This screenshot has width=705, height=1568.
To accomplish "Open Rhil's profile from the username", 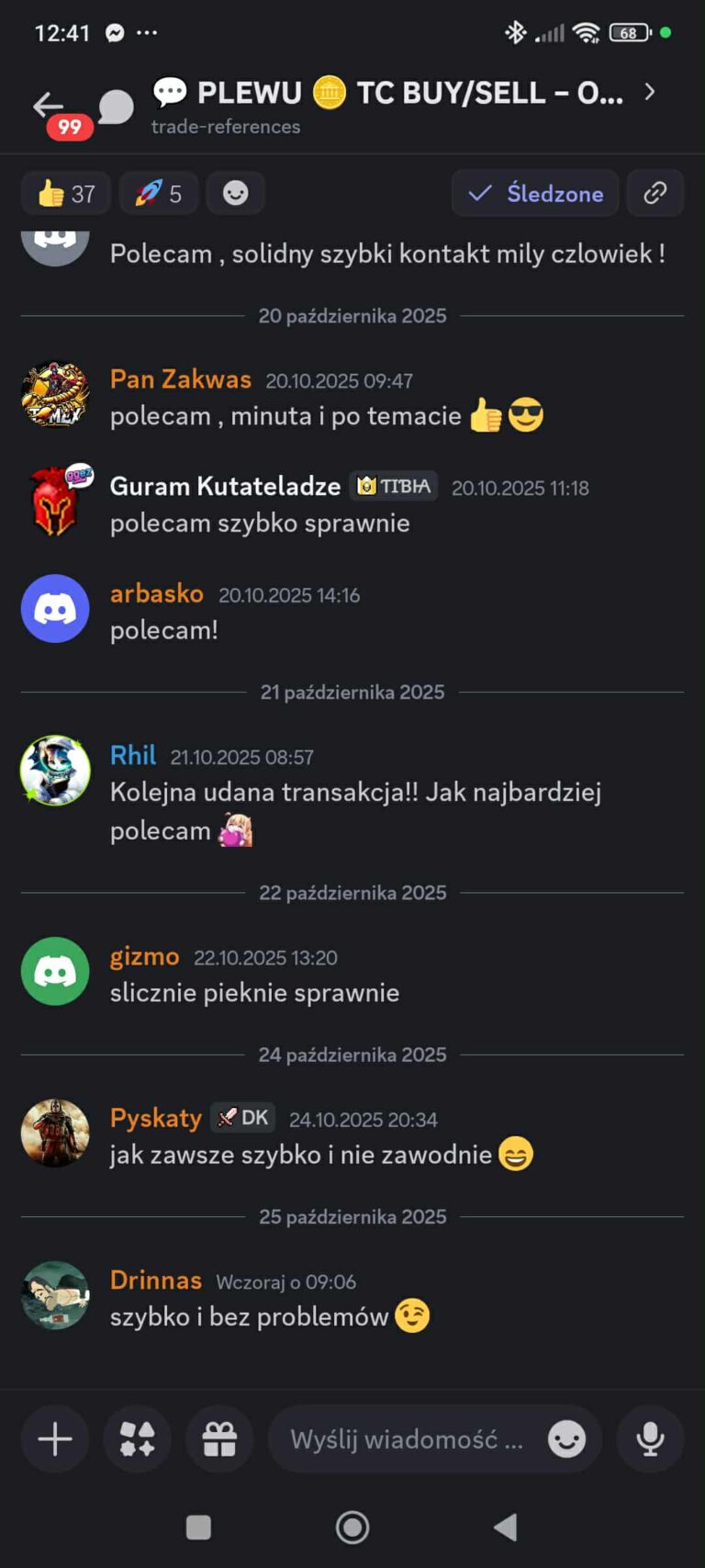I will (x=133, y=756).
